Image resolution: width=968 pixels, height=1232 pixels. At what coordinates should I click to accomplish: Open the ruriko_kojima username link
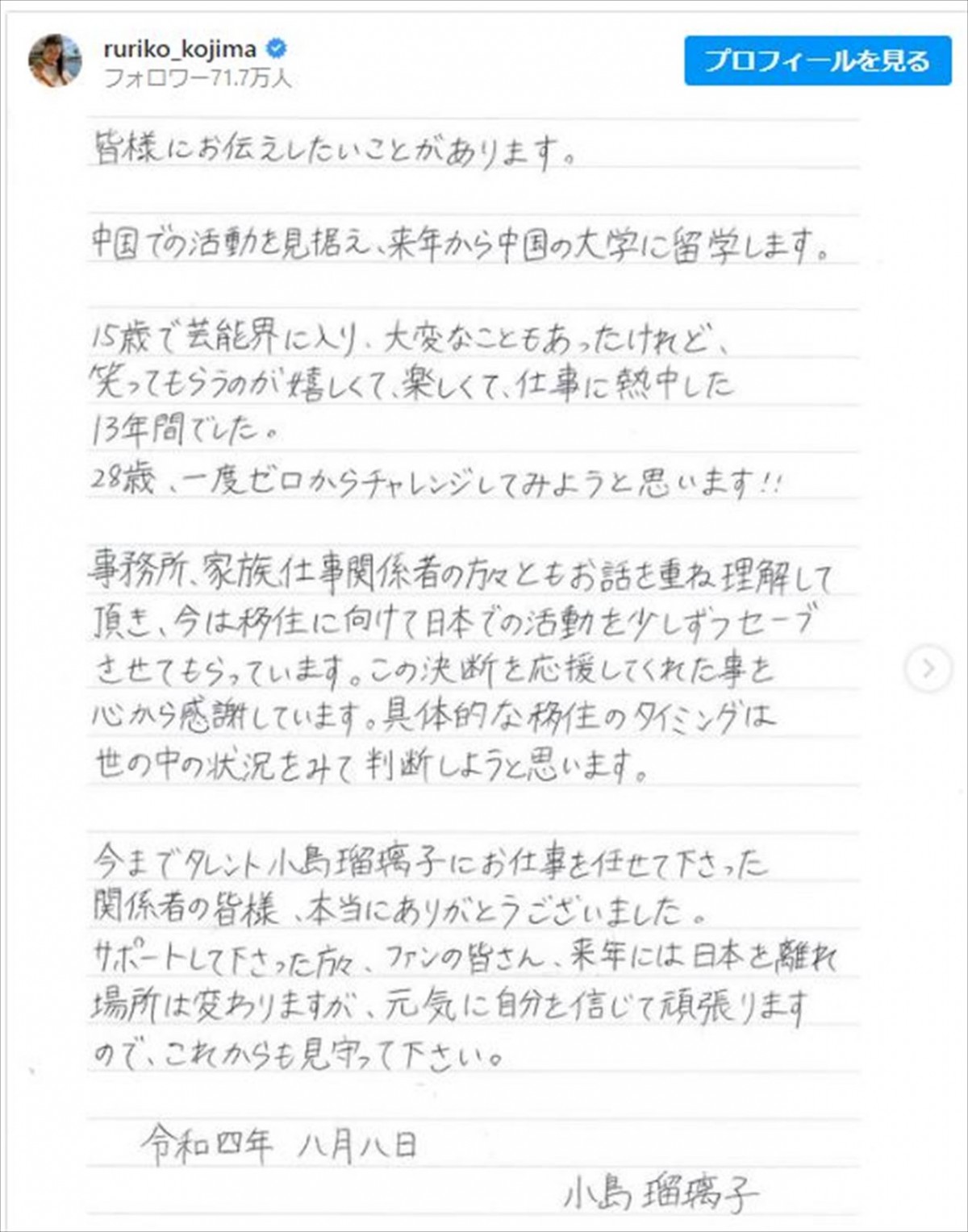tap(180, 50)
